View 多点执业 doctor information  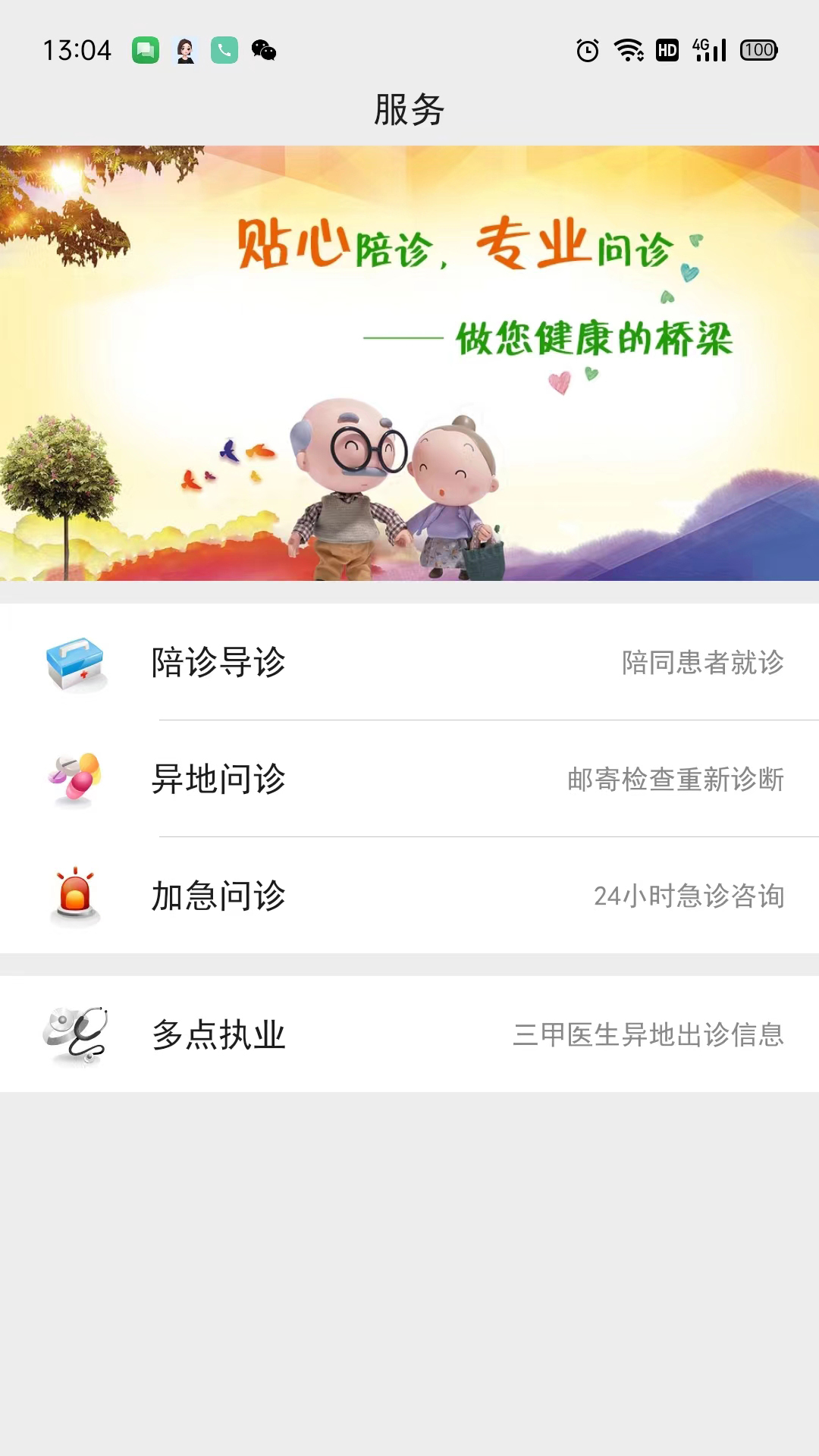[409, 1034]
